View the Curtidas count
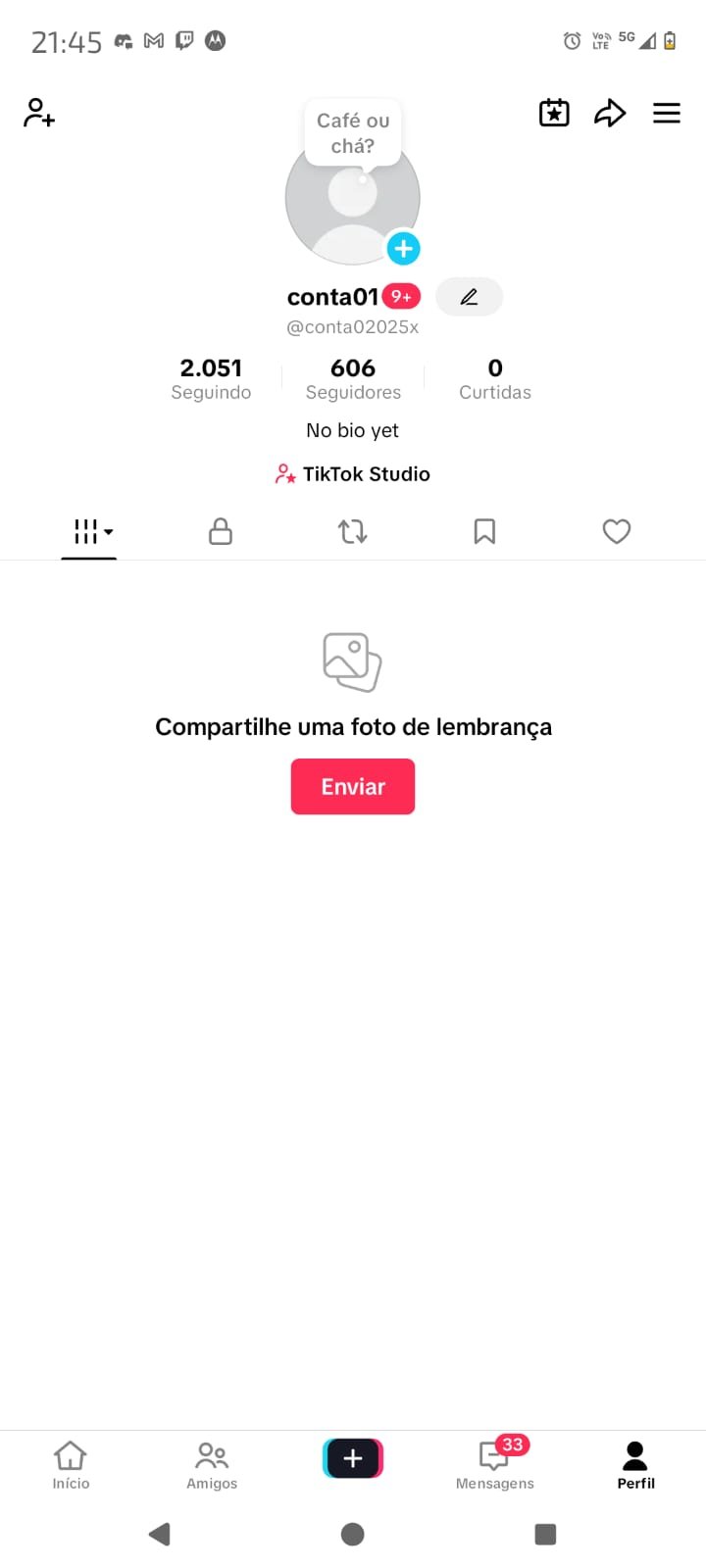The width and height of the screenshot is (706, 1568). [495, 378]
